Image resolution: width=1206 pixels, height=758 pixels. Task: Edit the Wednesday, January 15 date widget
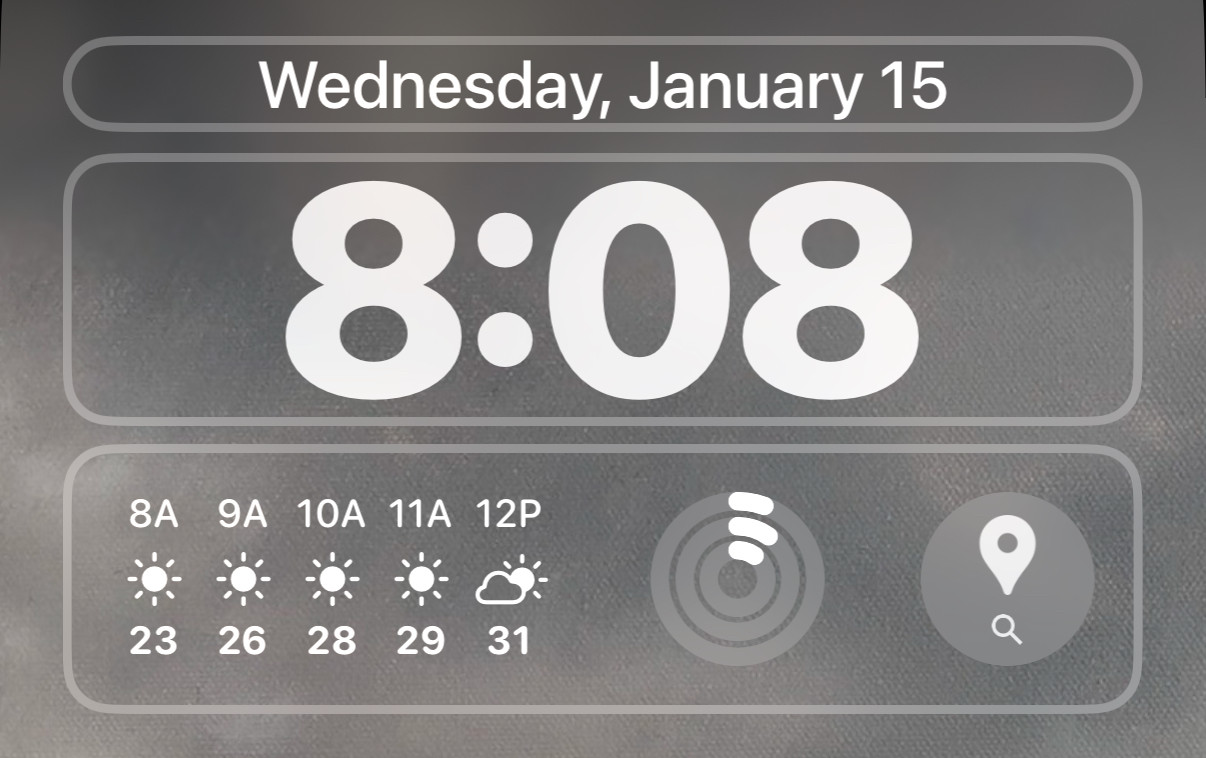(x=603, y=85)
